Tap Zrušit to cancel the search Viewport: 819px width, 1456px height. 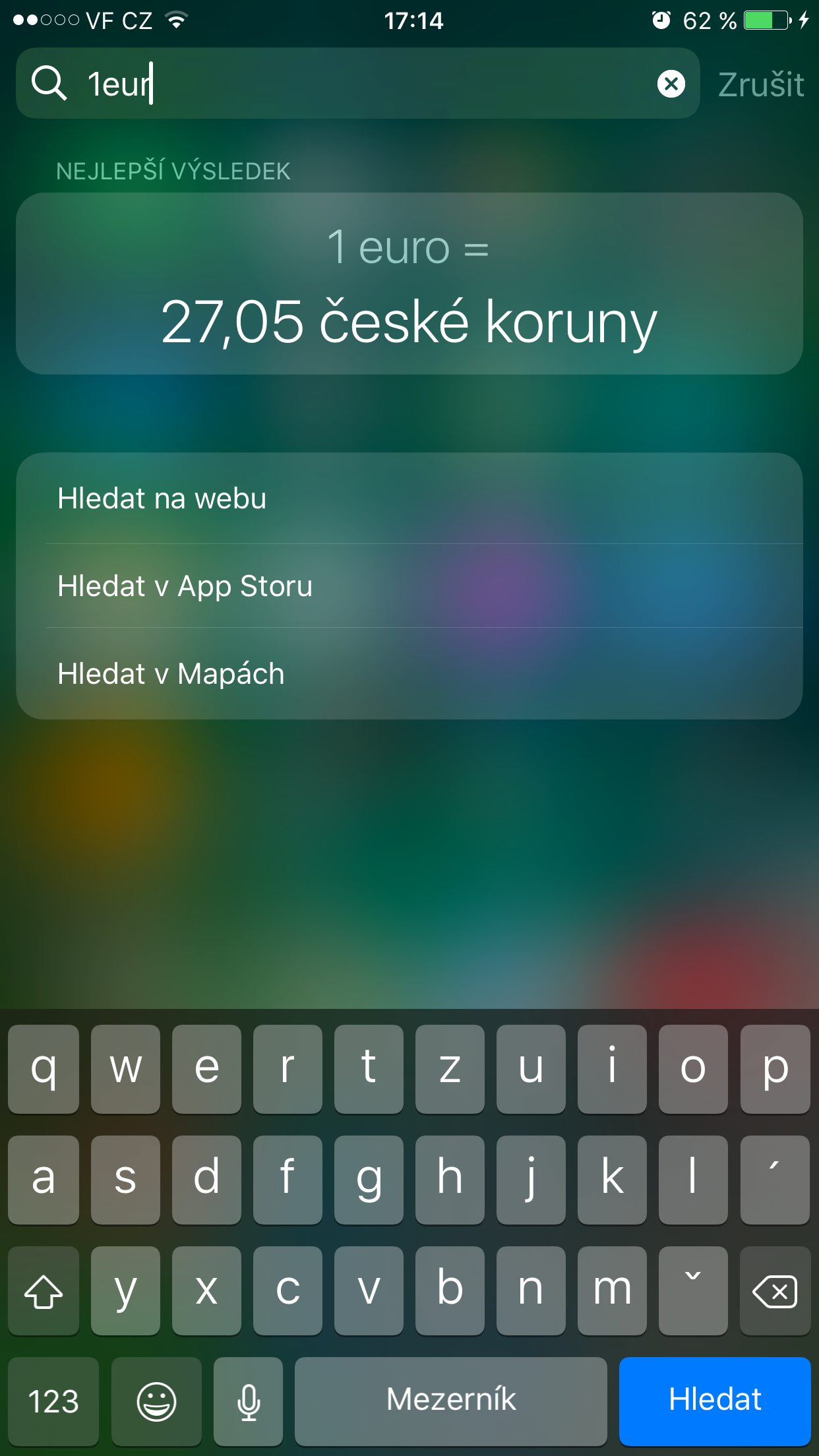click(760, 84)
